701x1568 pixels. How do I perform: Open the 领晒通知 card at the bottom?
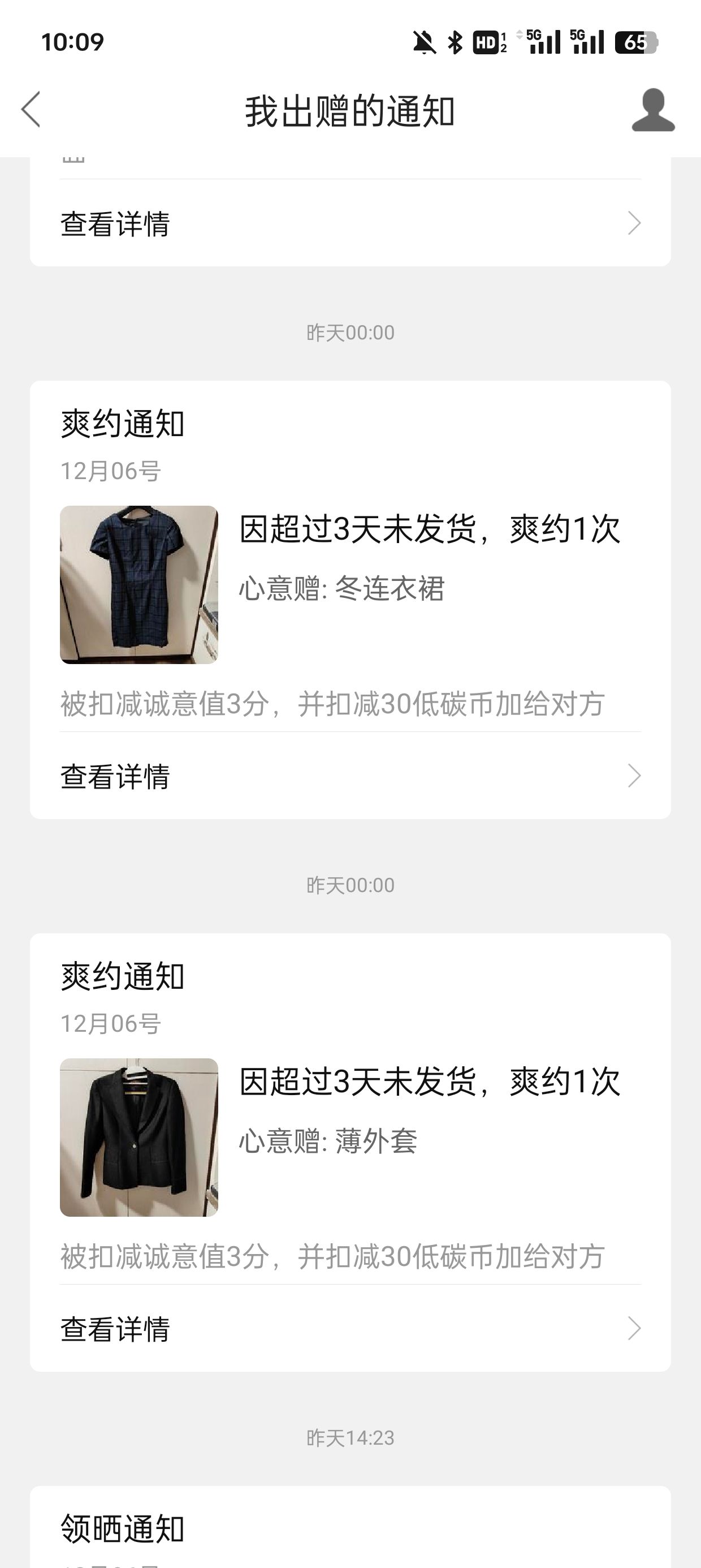pyautogui.click(x=350, y=1527)
